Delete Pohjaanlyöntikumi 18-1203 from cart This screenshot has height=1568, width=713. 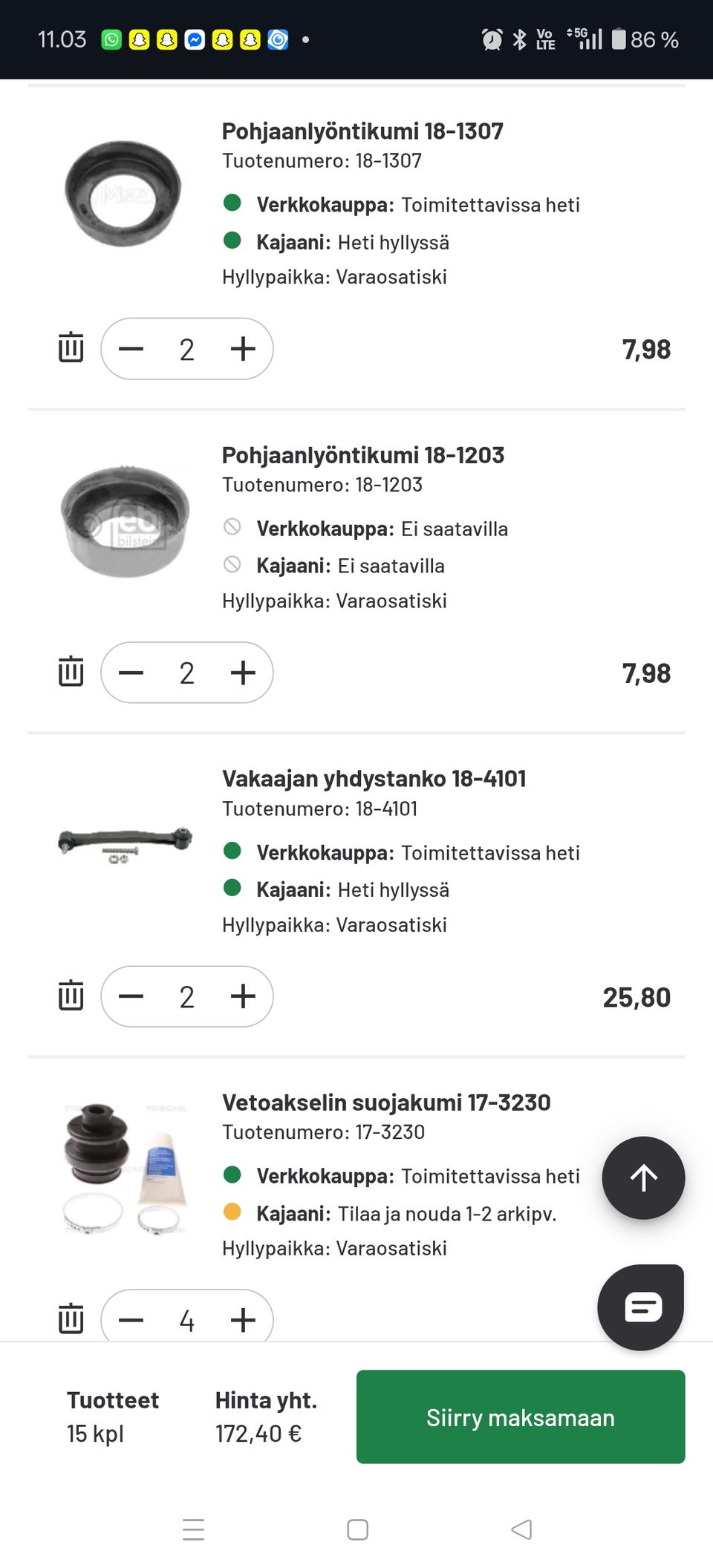tap(71, 672)
